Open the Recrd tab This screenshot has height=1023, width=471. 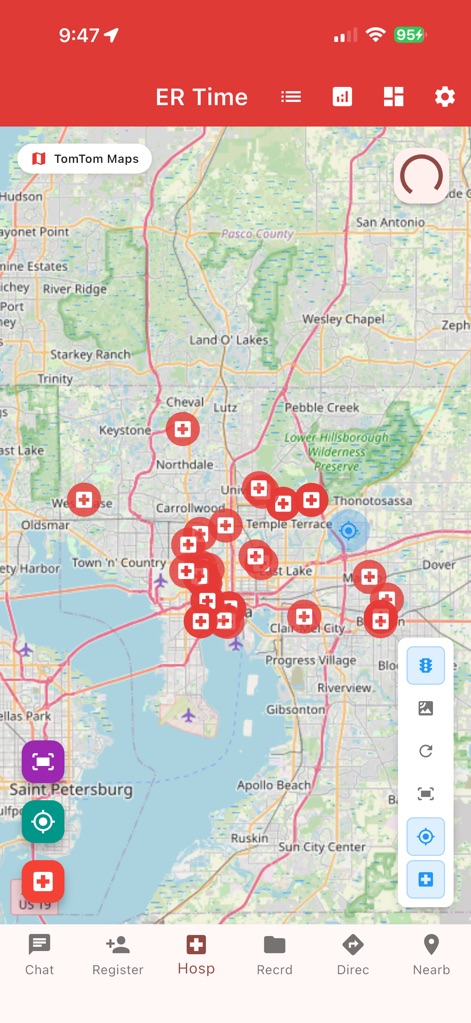click(x=275, y=954)
